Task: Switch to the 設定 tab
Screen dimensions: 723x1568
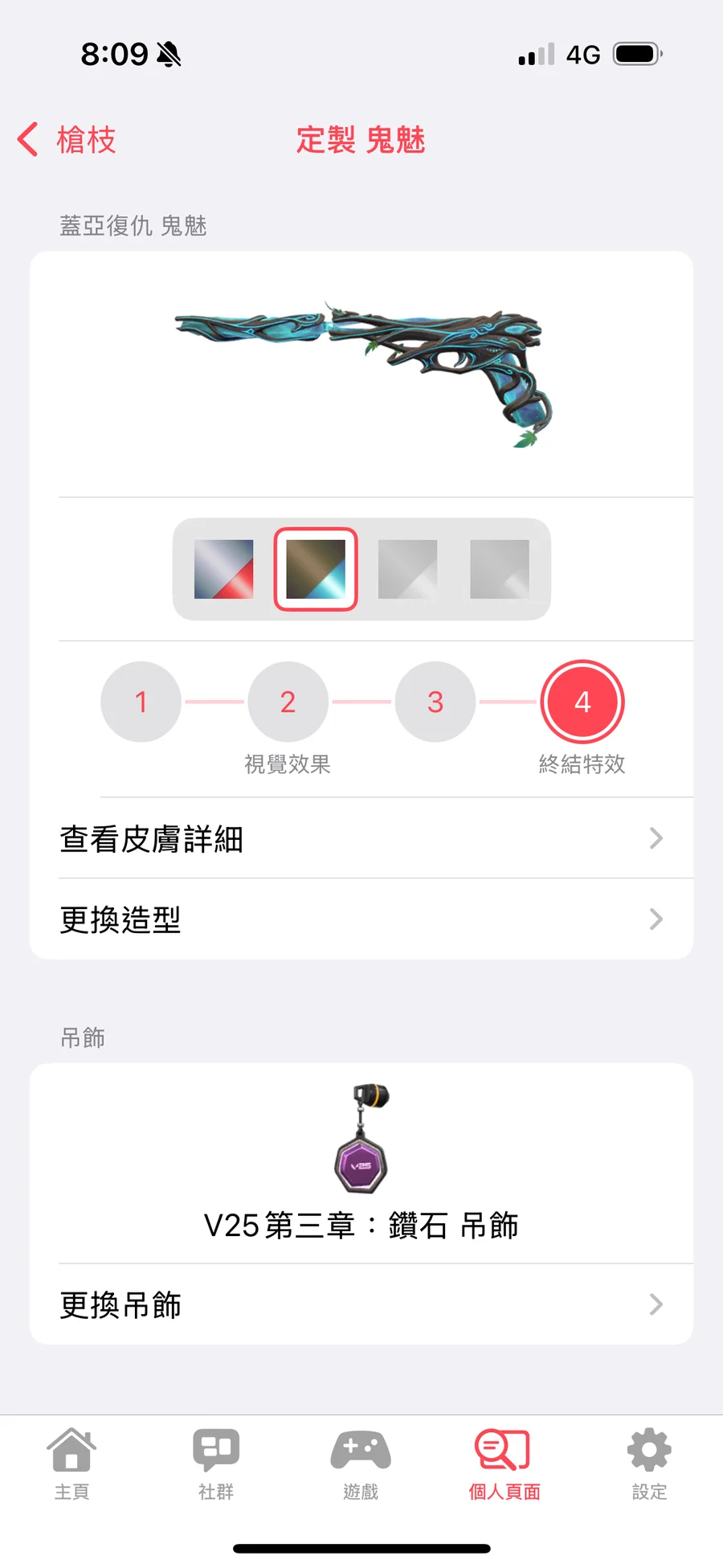Action: click(649, 1464)
